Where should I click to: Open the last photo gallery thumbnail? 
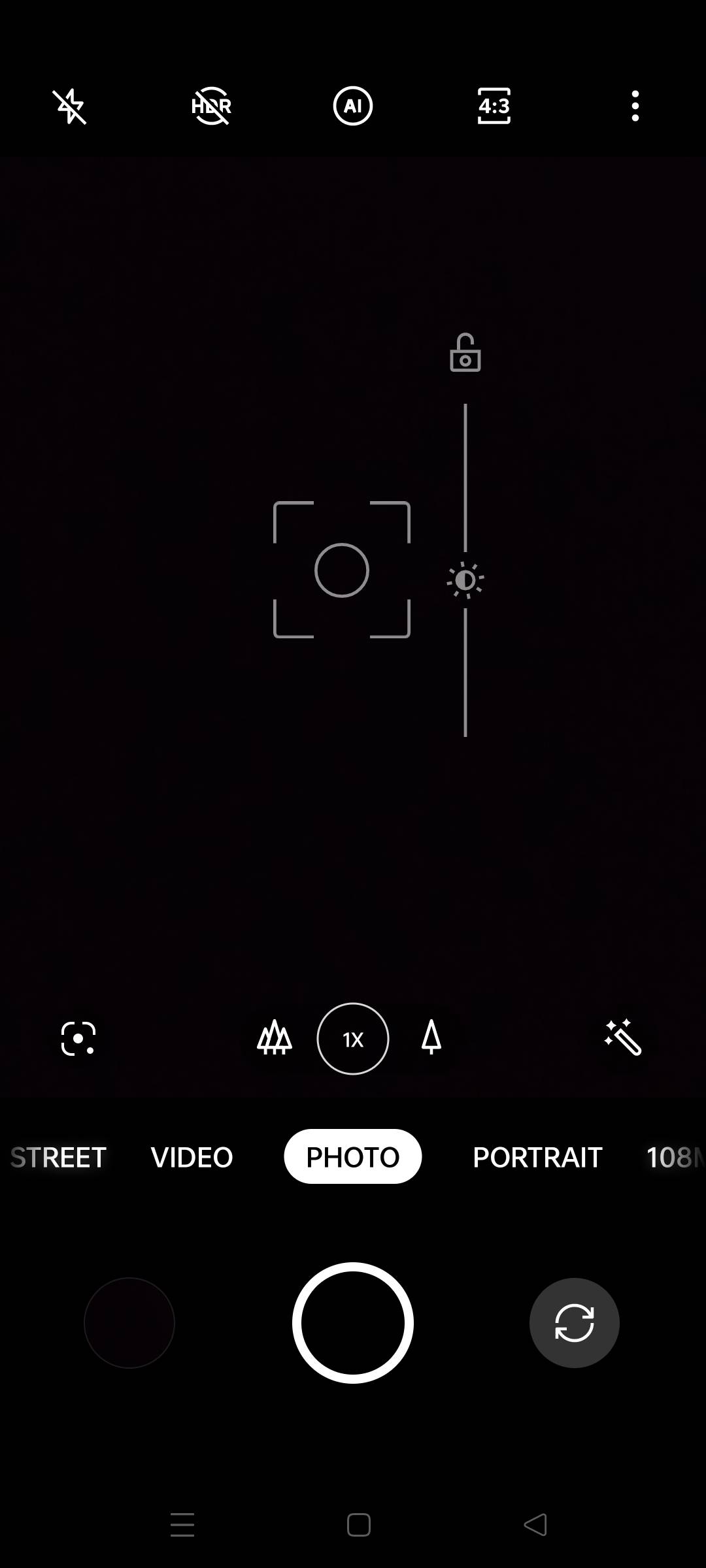(x=129, y=1323)
